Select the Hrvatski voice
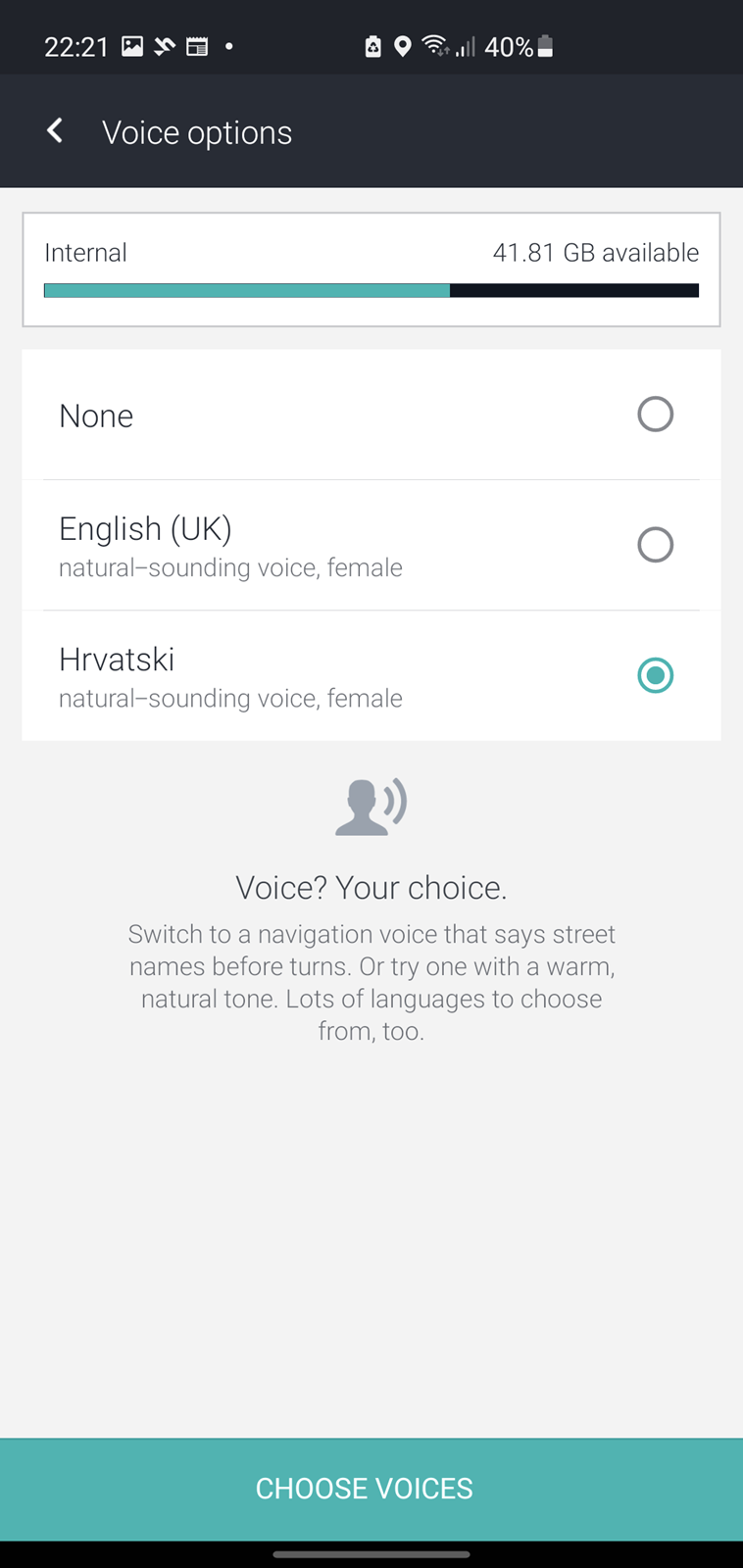 pyautogui.click(x=371, y=675)
